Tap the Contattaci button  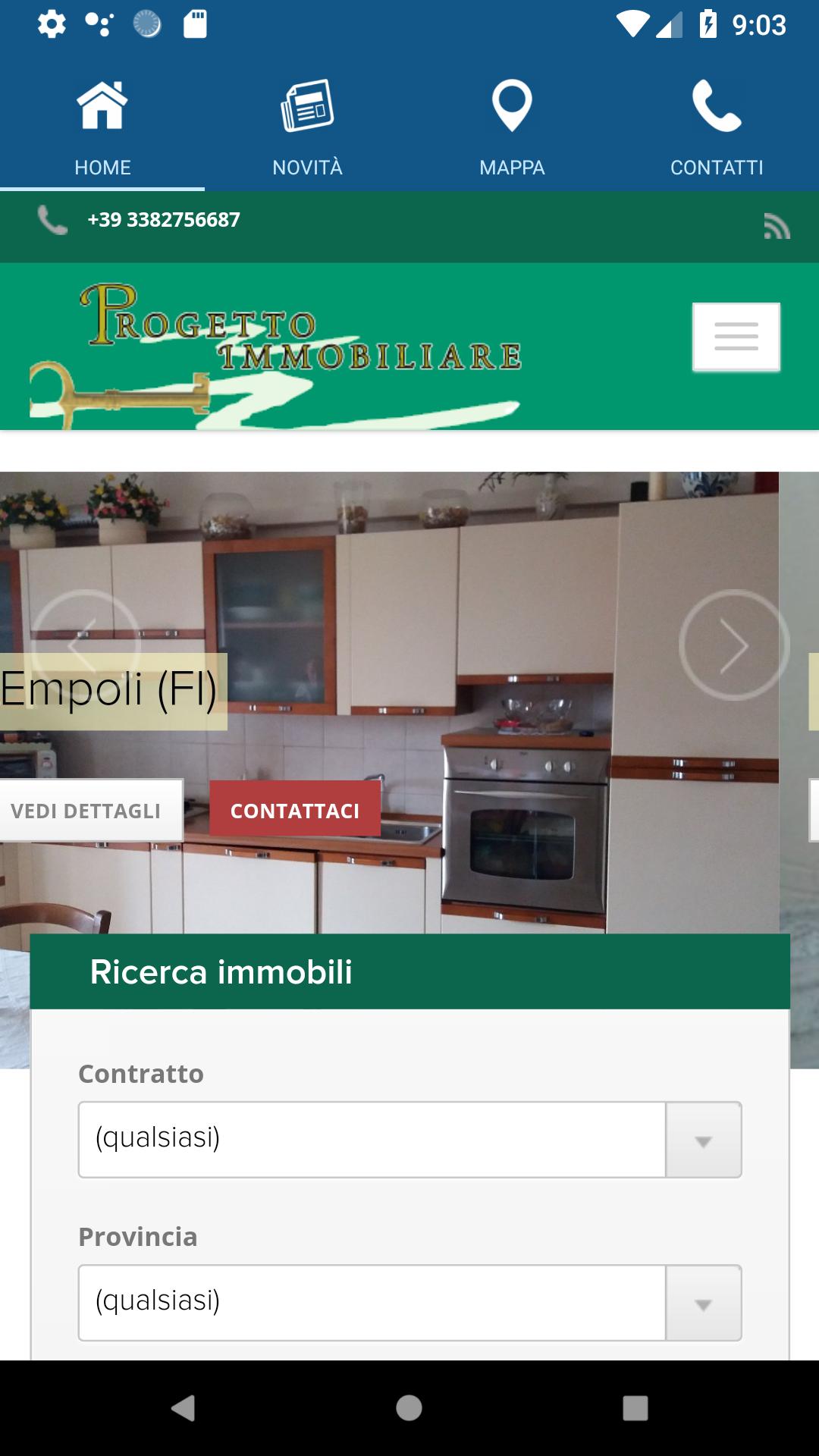point(295,811)
